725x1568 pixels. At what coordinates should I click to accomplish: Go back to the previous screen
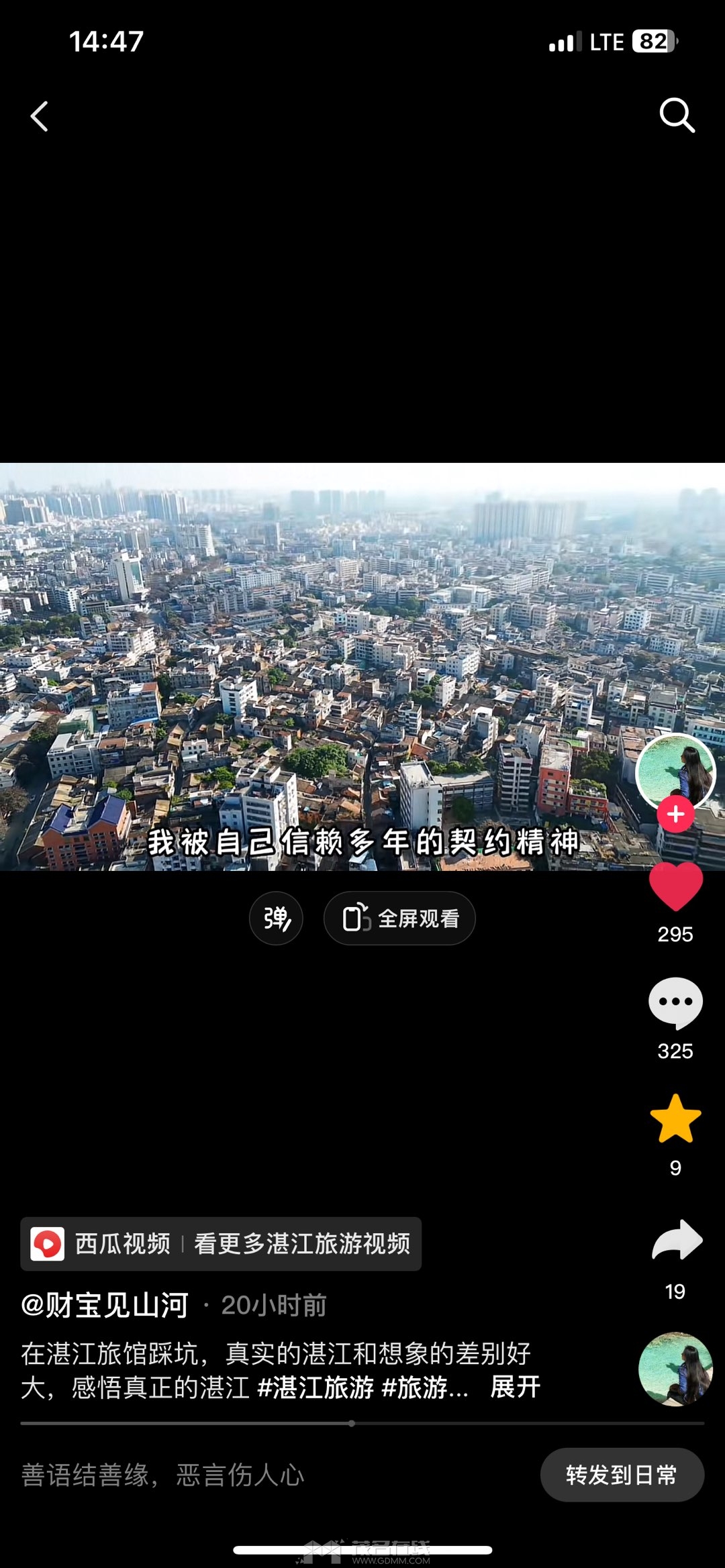tap(40, 116)
